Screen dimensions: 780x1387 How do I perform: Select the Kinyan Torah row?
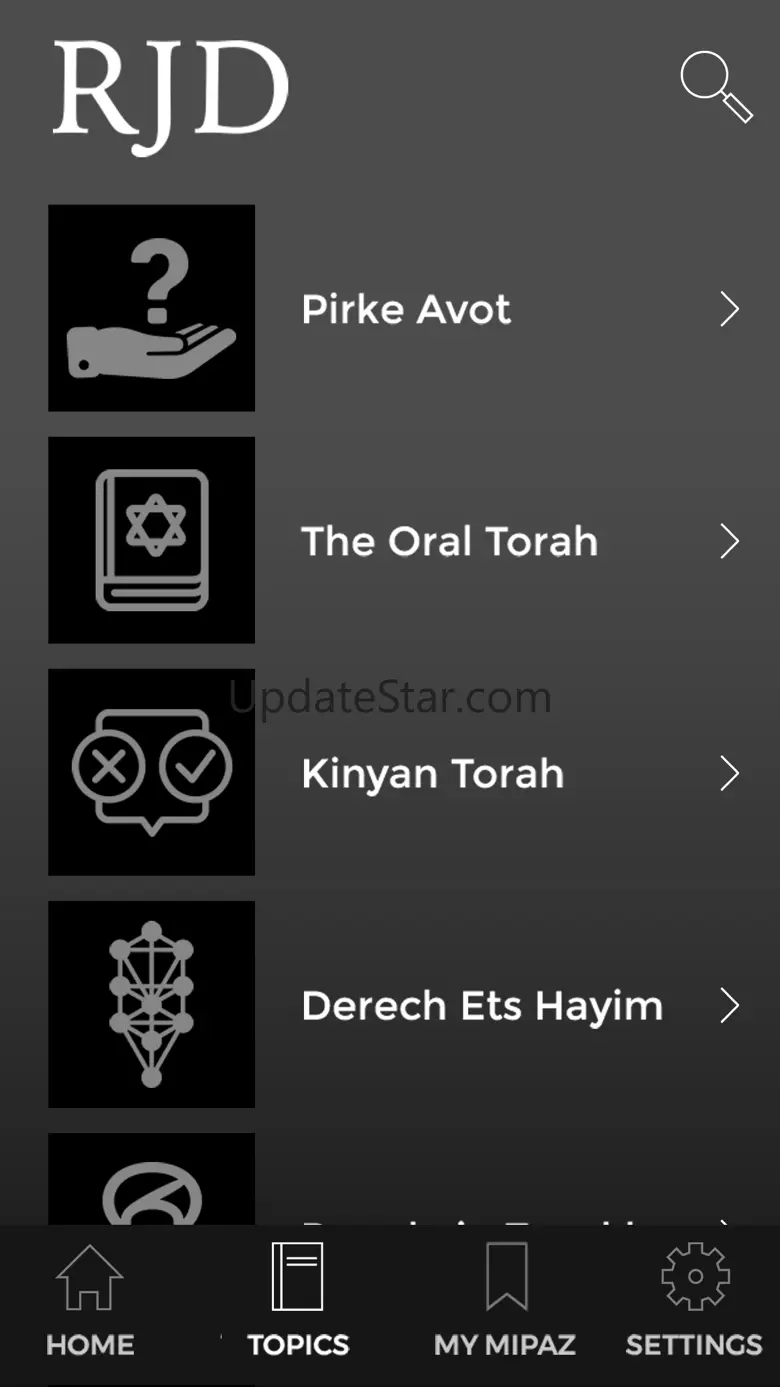click(x=394, y=772)
